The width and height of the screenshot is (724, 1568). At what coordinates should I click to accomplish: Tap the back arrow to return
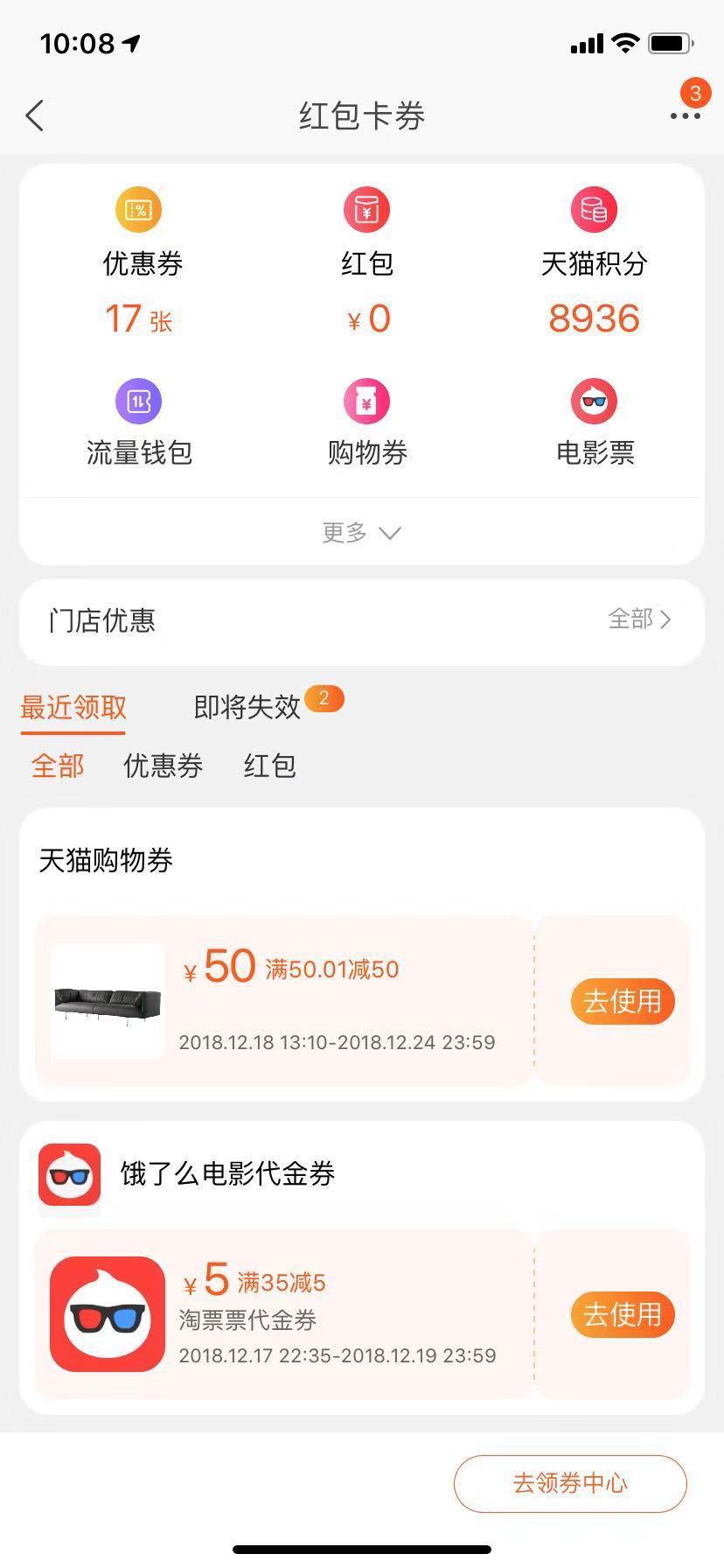34,115
